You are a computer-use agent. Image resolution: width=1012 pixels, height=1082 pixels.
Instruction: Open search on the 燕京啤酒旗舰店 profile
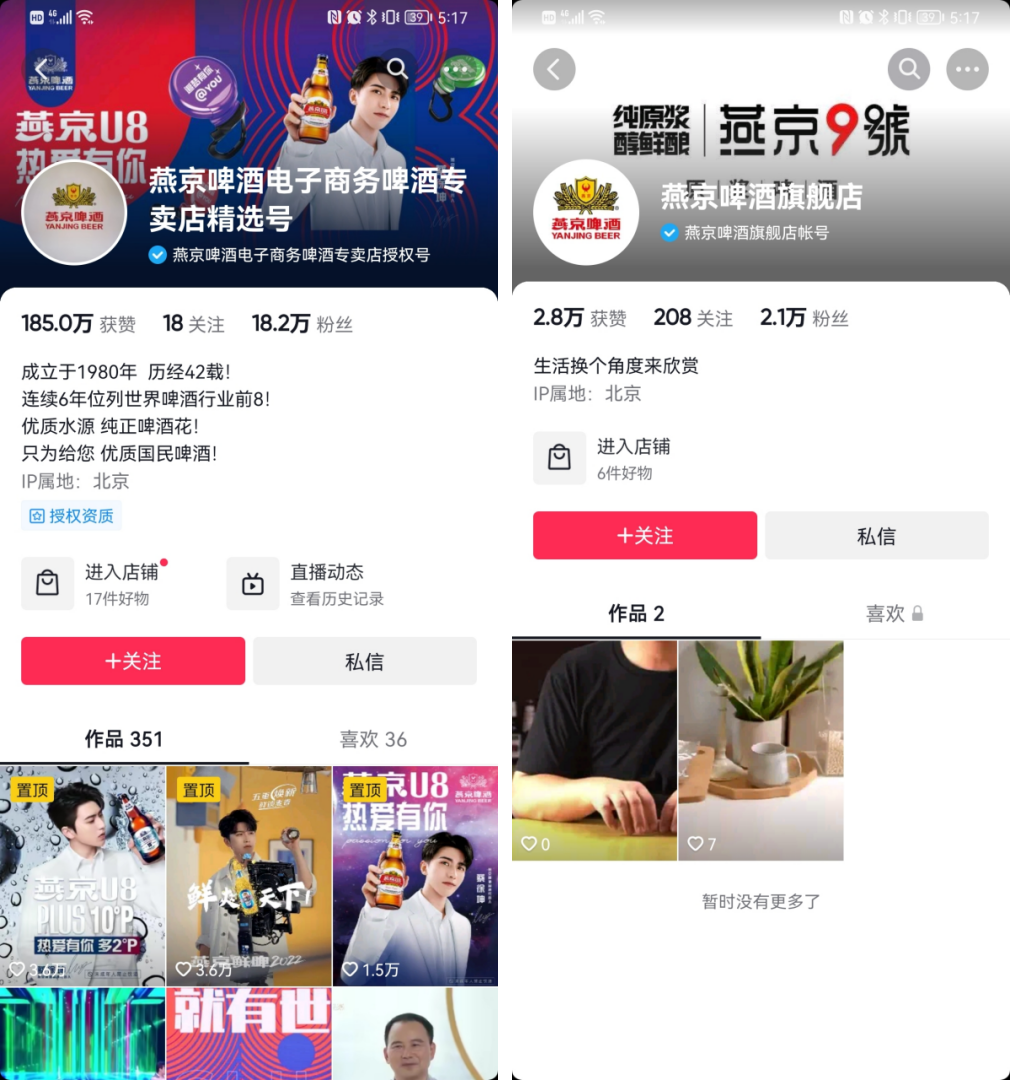tap(908, 70)
